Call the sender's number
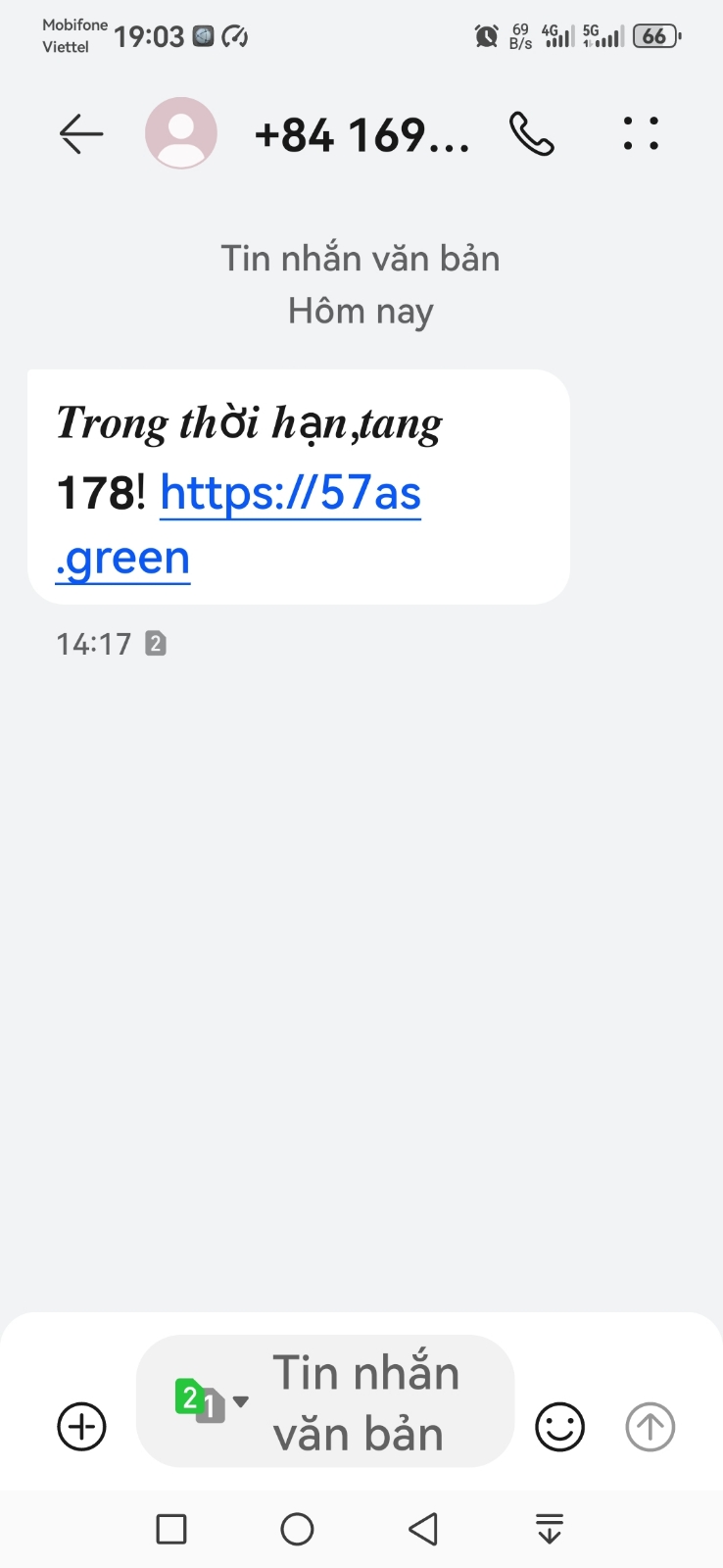The width and height of the screenshot is (723, 1568). (x=532, y=134)
